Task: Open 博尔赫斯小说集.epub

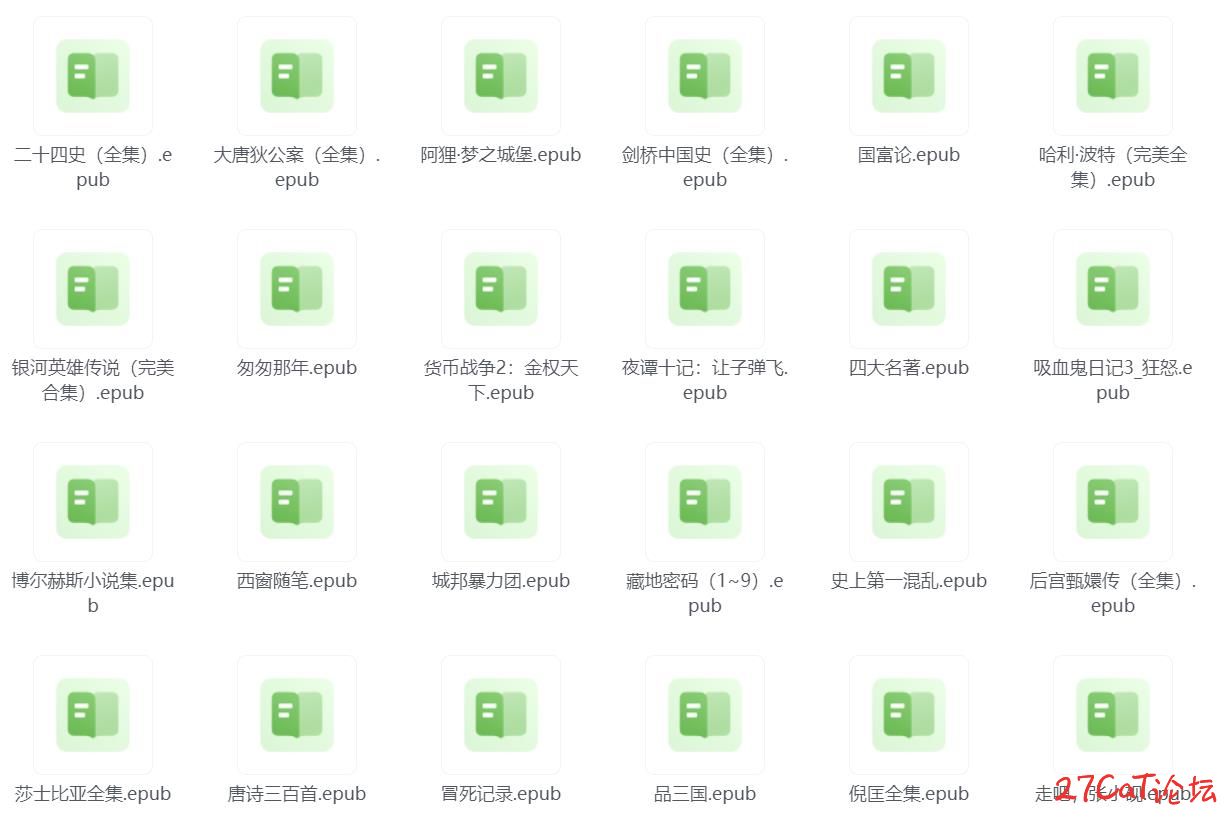Action: [x=93, y=502]
